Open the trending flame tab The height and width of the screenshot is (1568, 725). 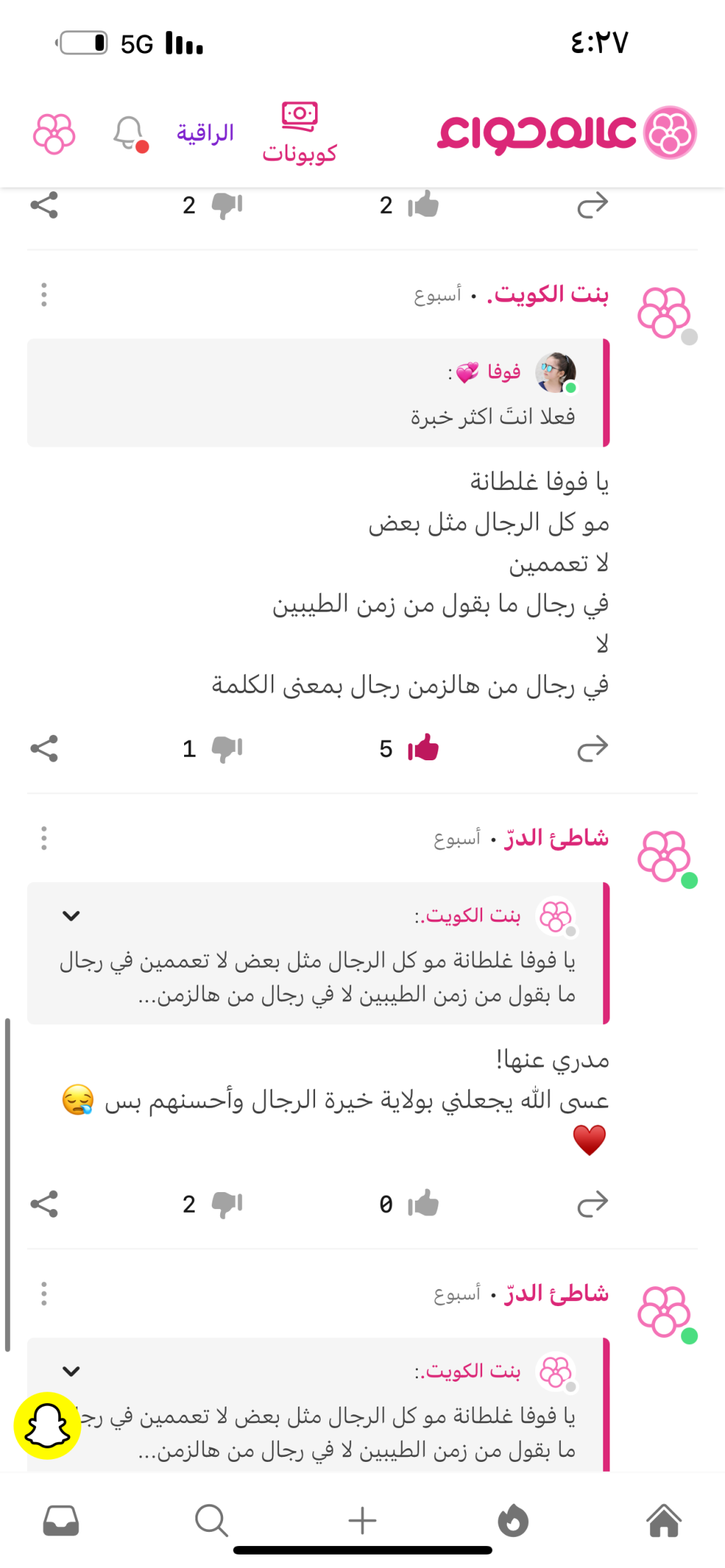click(513, 1520)
